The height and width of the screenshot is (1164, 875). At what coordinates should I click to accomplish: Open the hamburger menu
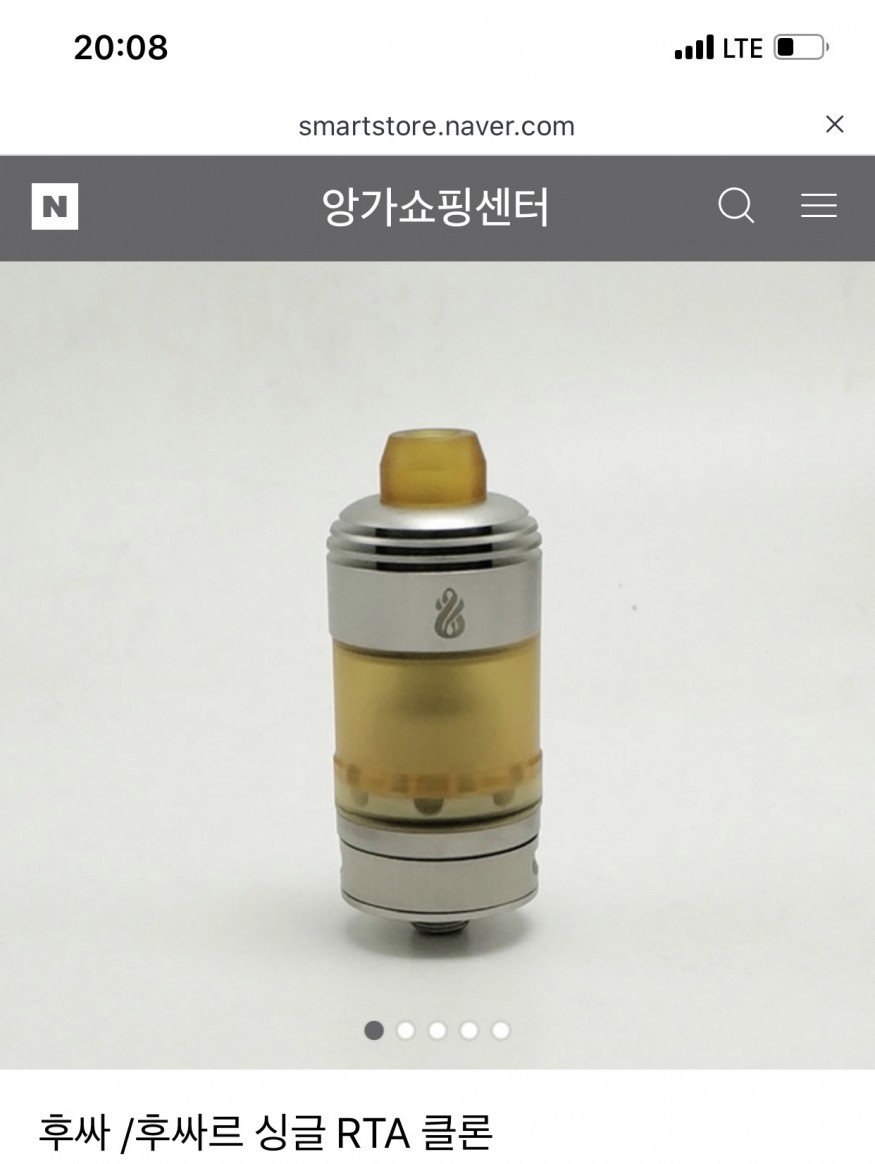click(818, 207)
